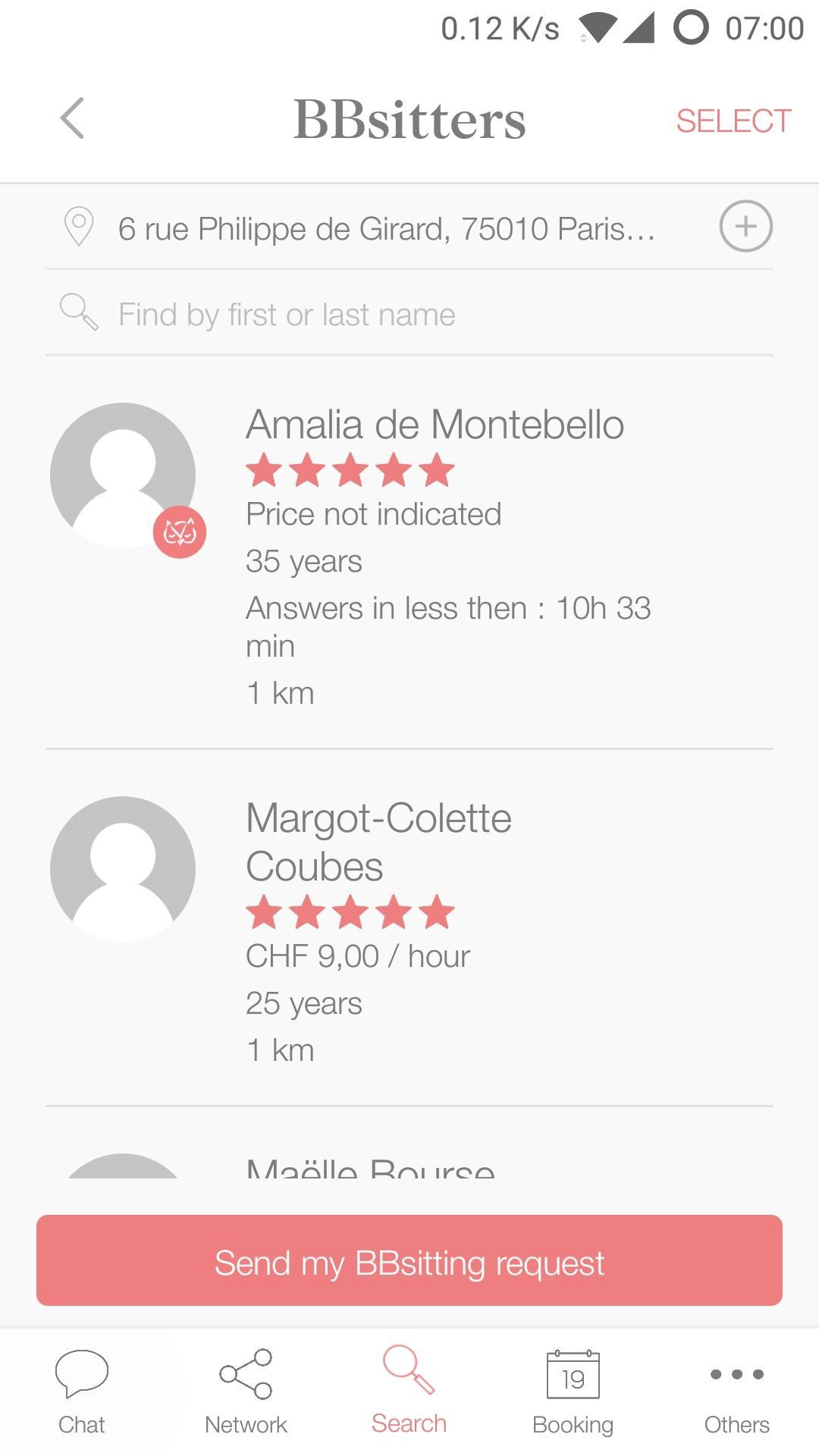819x1456 pixels.
Task: Tap the plus icon to add a location
Action: 746,225
